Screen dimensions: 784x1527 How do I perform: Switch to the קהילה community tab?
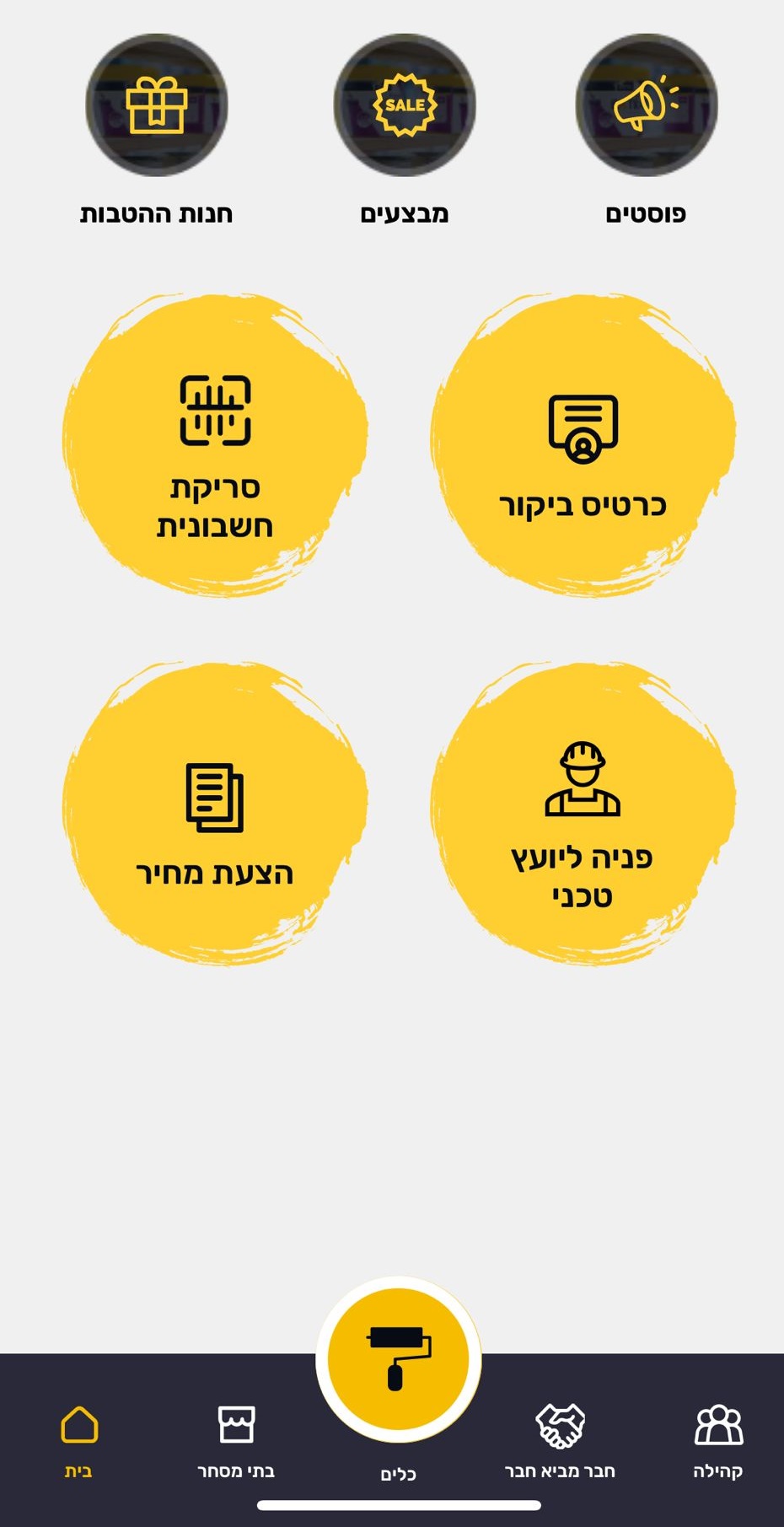point(718,1442)
